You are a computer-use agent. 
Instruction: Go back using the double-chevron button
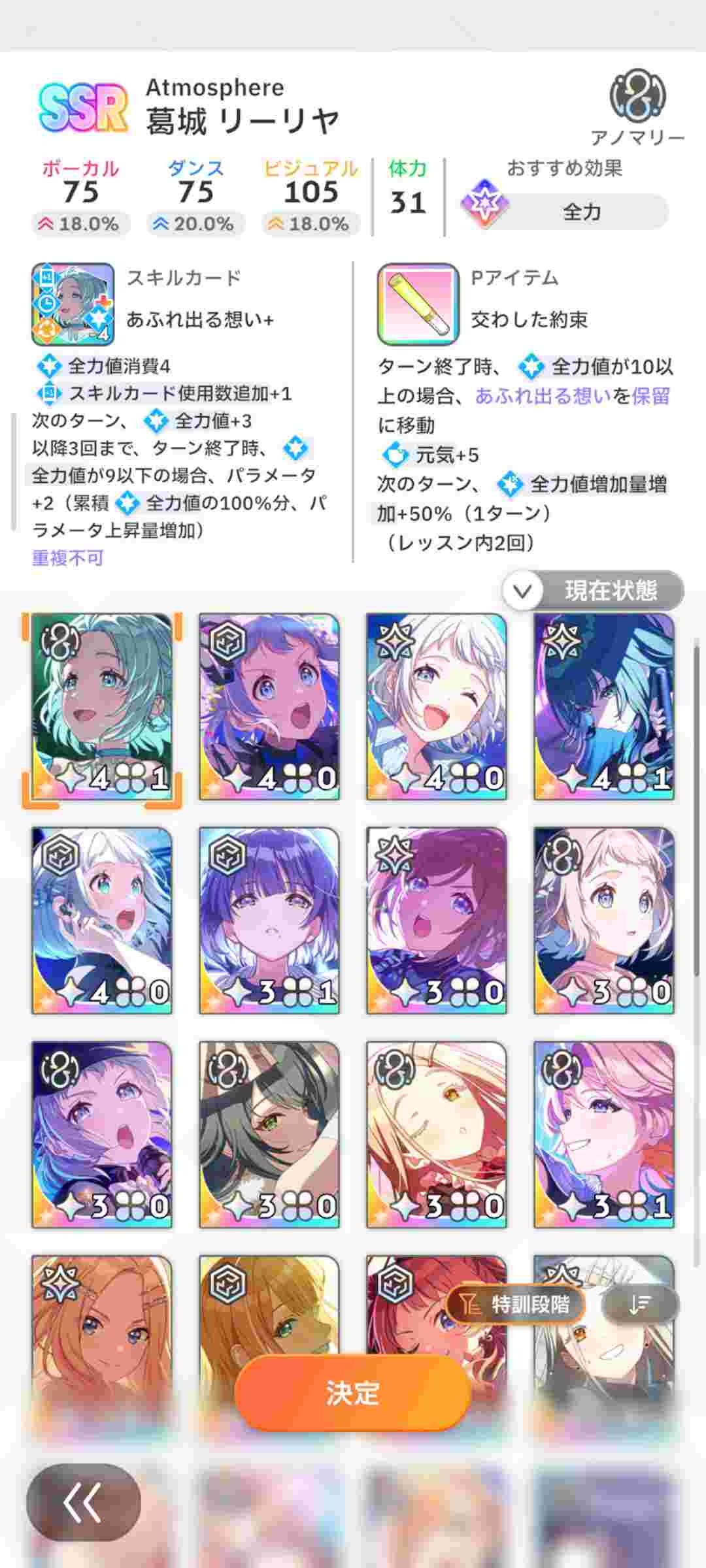[83, 1502]
